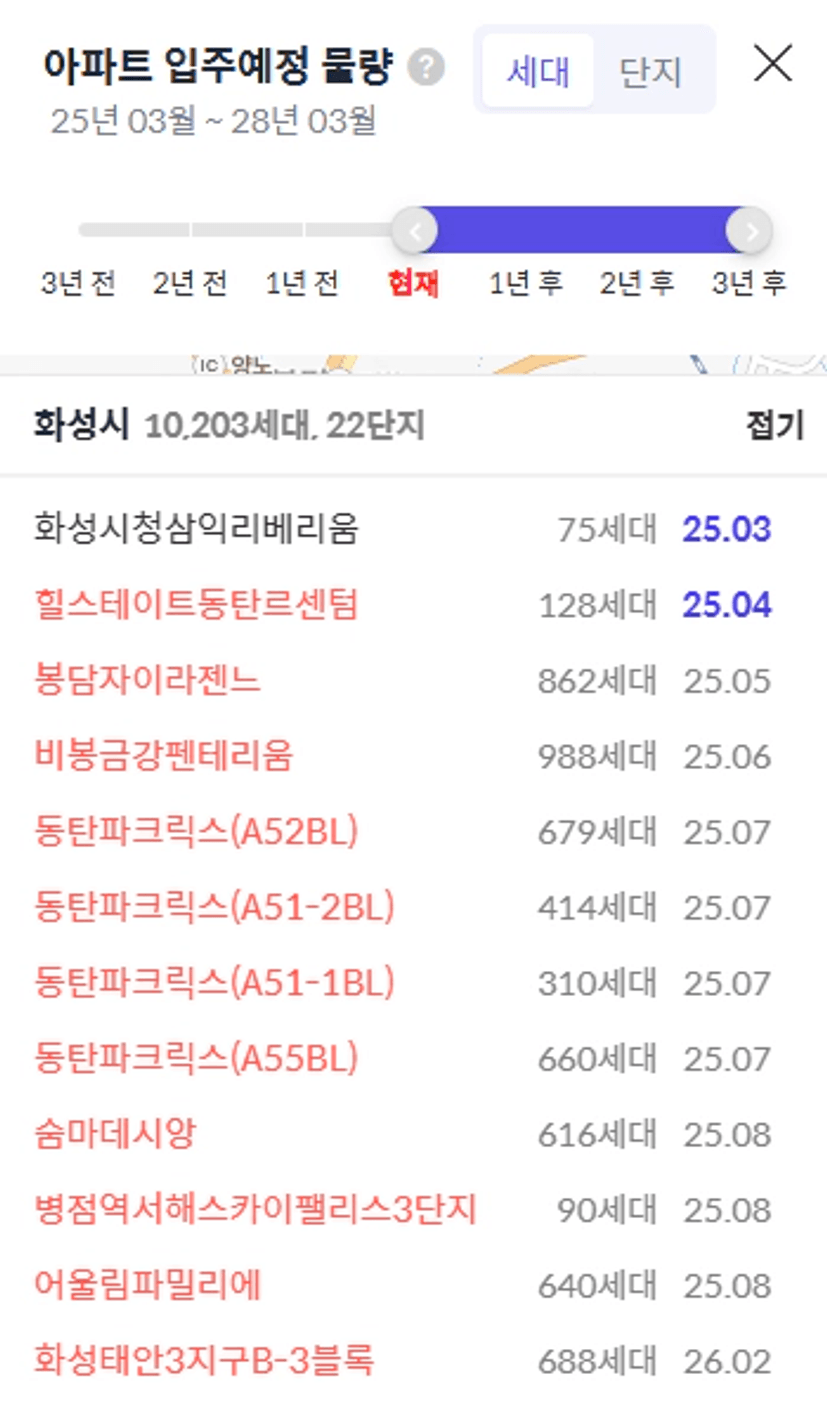Viewport: 827px width, 1408px height.
Task: Switch to the 세대 view
Action: (x=538, y=71)
